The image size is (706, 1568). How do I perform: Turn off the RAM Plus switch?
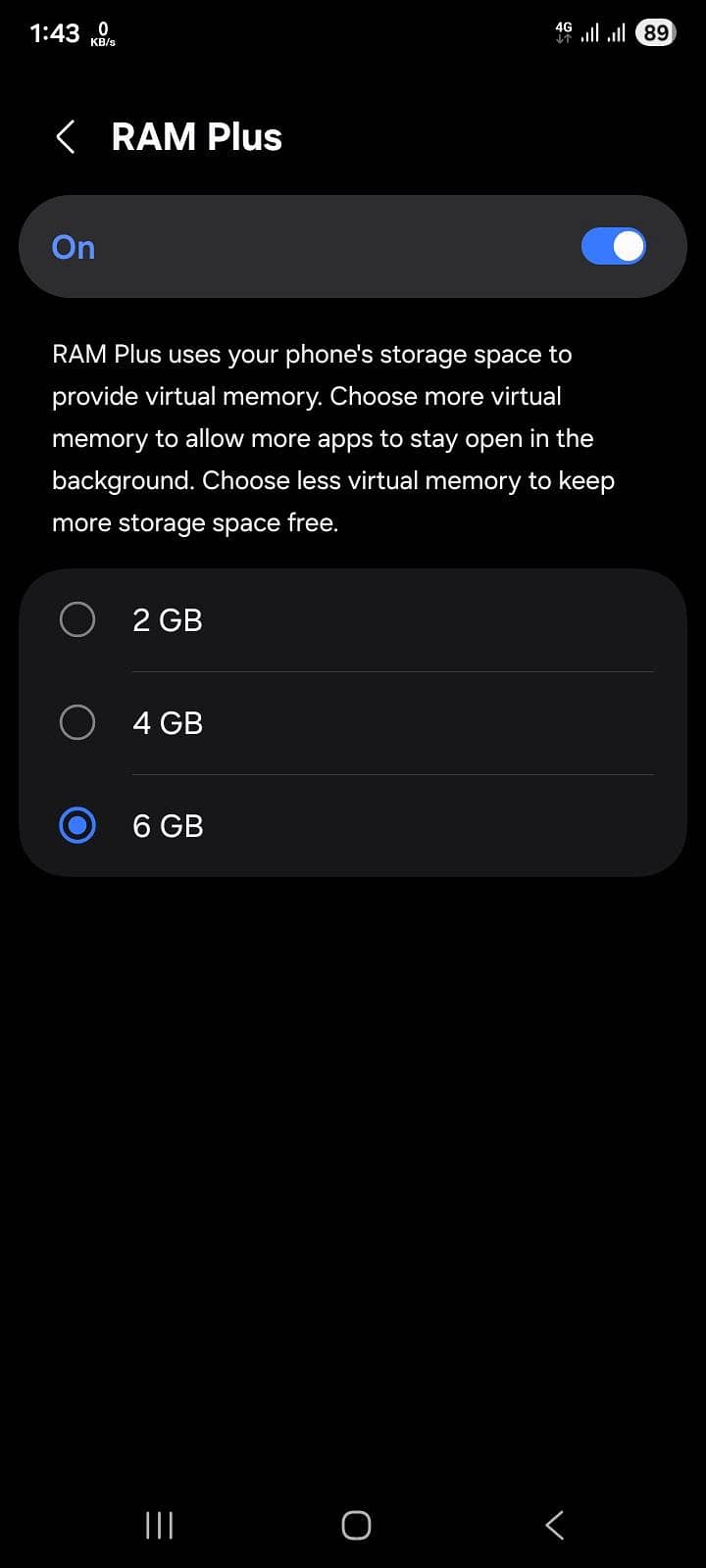click(x=613, y=247)
